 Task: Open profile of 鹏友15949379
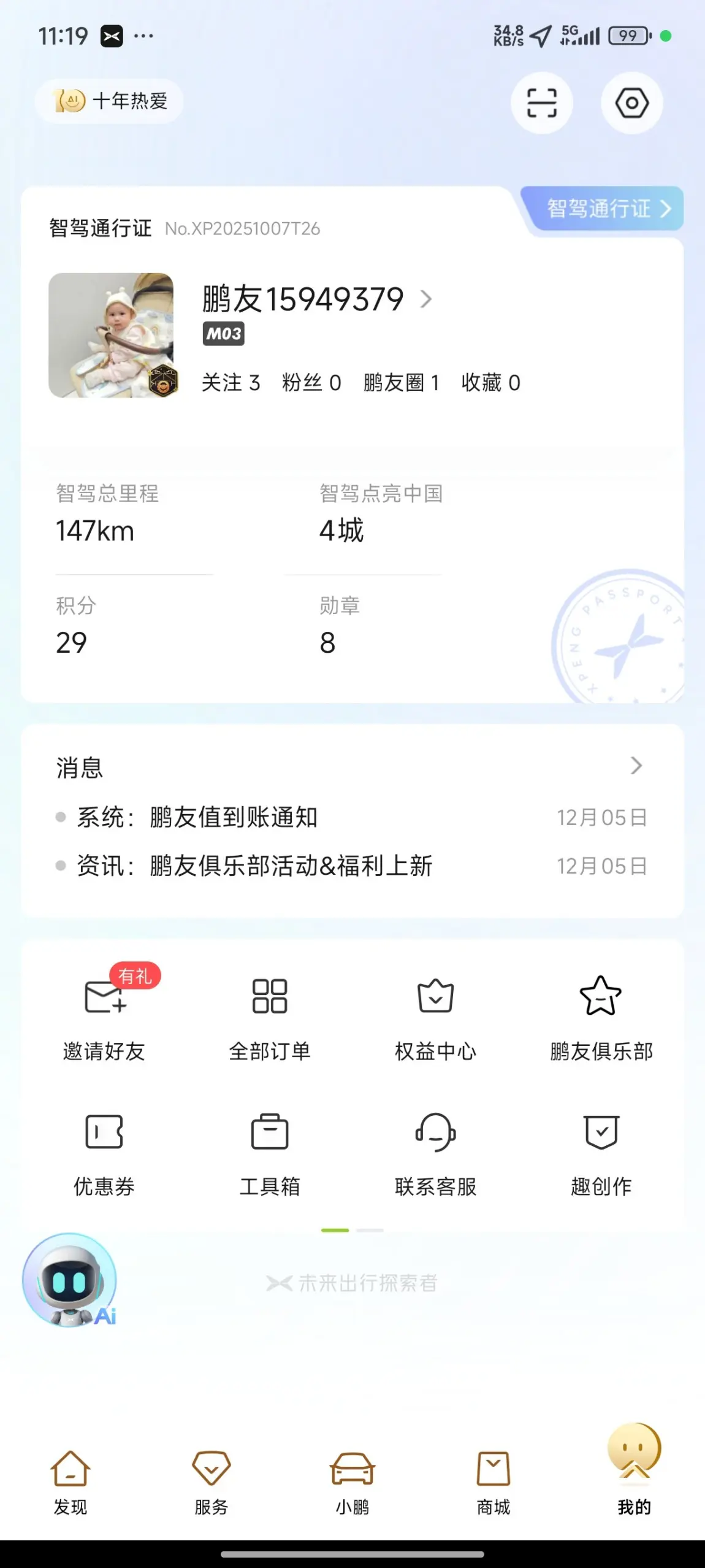[316, 299]
